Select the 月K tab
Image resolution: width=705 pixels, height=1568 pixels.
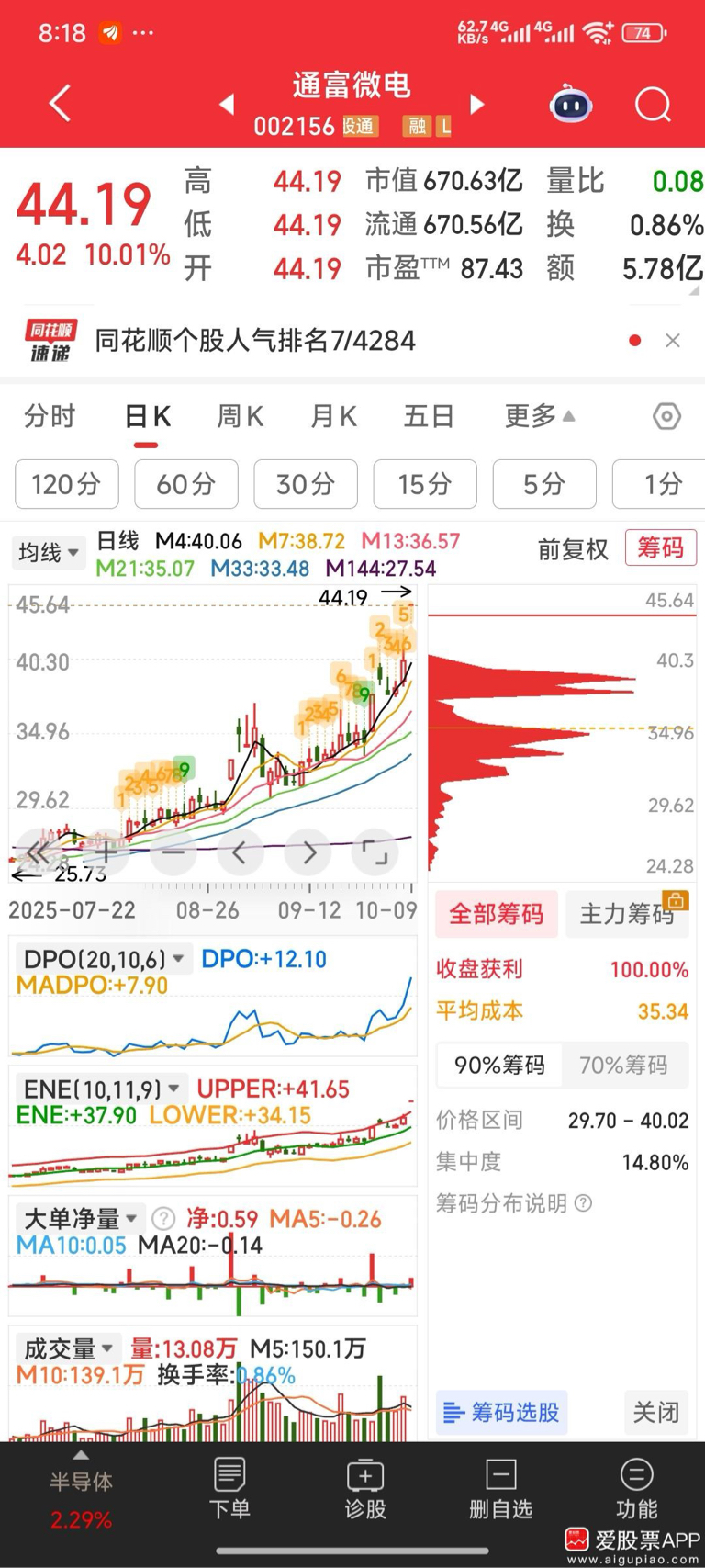pos(333,417)
